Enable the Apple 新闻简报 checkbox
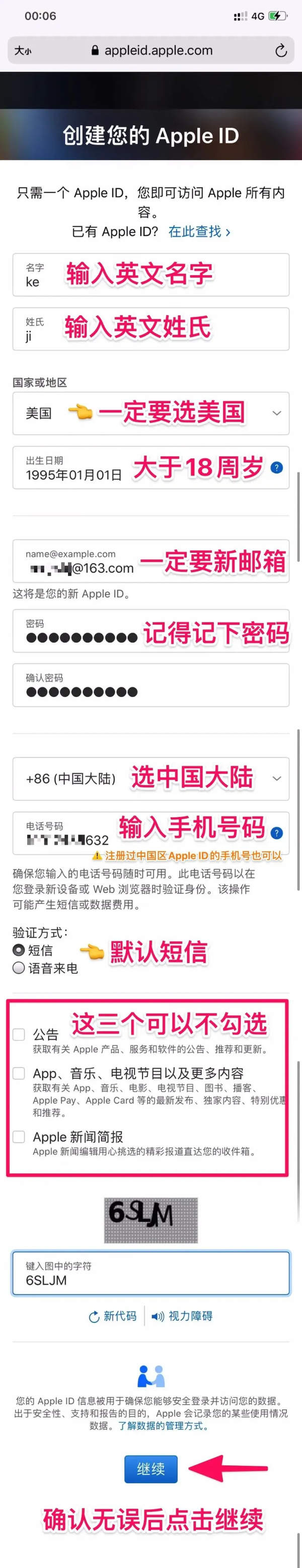This screenshot has height=1568, width=302. [x=19, y=1137]
